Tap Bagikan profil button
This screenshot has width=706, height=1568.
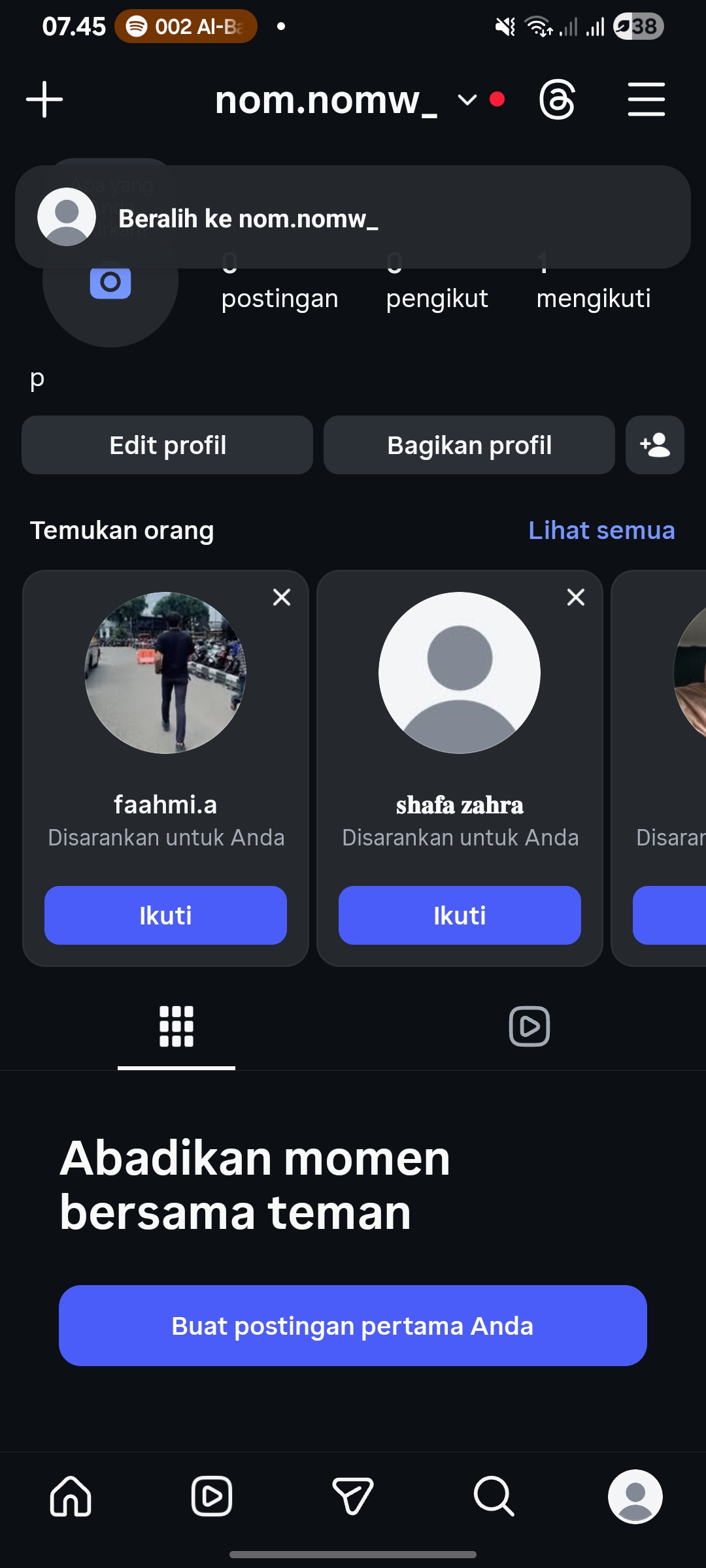pyautogui.click(x=469, y=445)
